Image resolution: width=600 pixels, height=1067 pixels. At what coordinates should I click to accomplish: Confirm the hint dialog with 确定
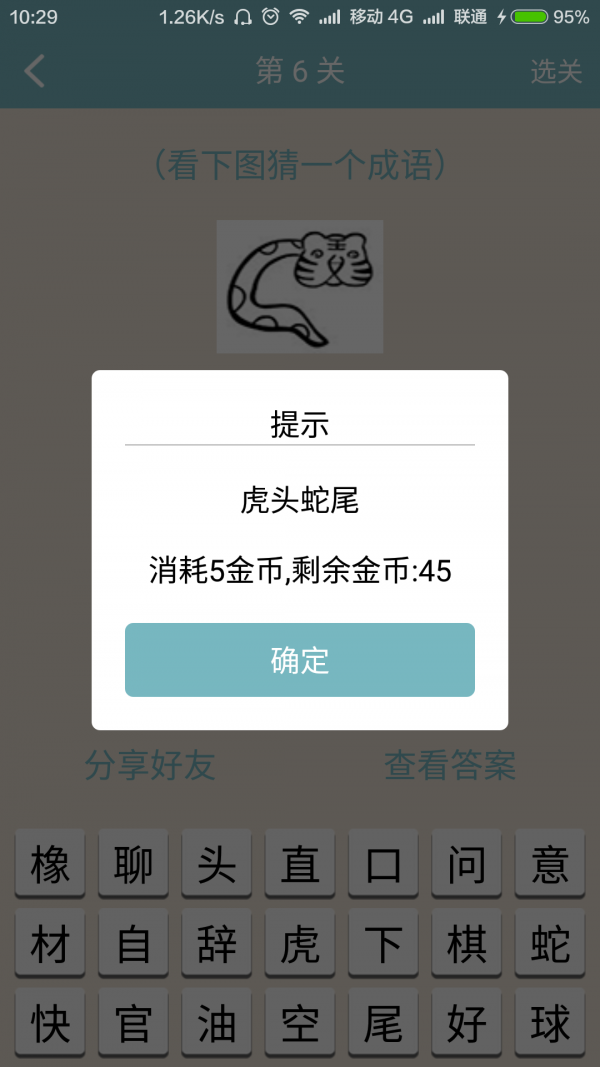tap(299, 660)
